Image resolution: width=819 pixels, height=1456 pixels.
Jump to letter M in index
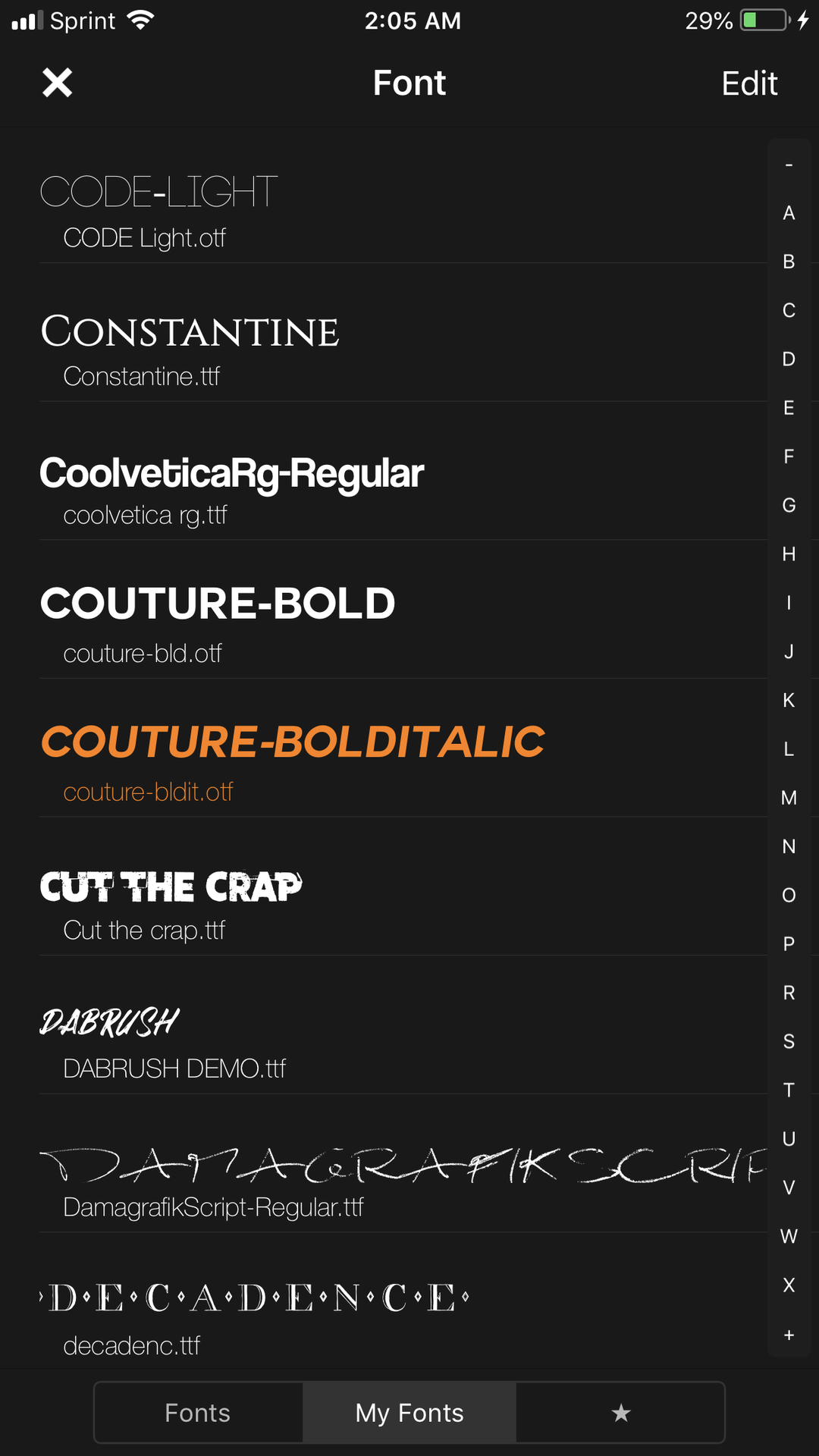point(789,798)
